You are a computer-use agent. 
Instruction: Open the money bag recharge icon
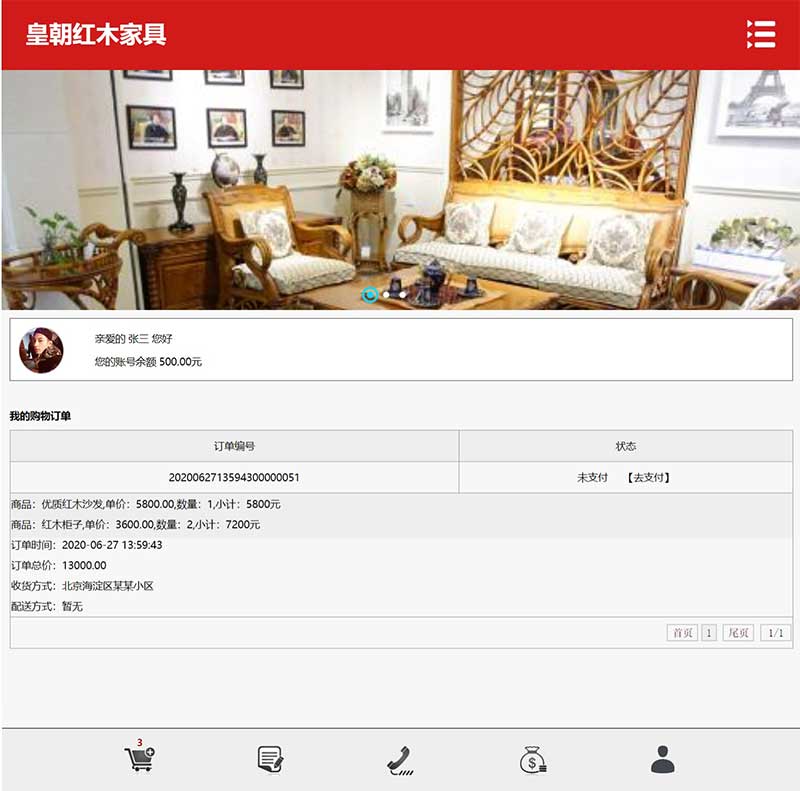pyautogui.click(x=532, y=760)
